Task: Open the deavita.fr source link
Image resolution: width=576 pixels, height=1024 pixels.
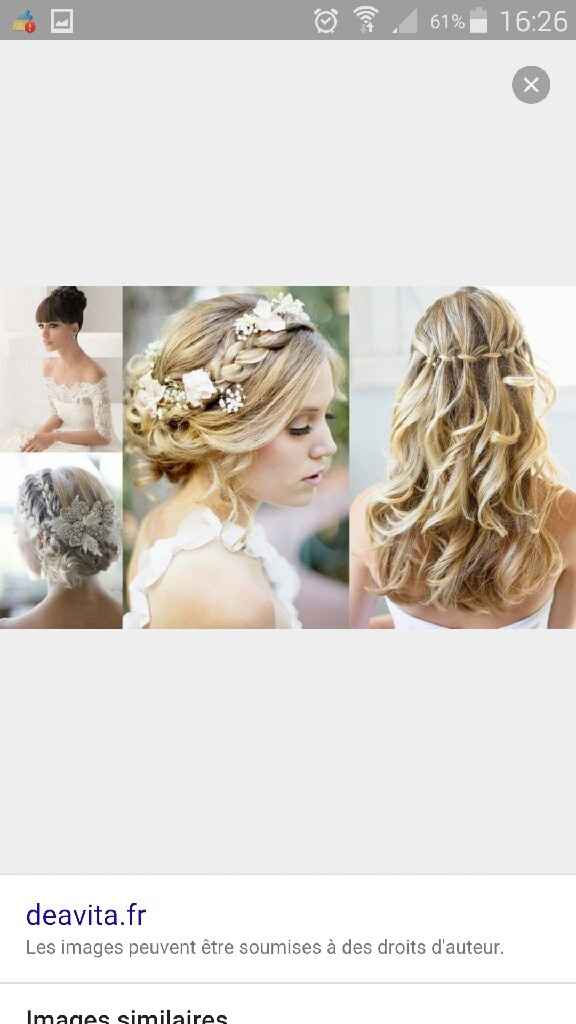Action: [x=86, y=914]
